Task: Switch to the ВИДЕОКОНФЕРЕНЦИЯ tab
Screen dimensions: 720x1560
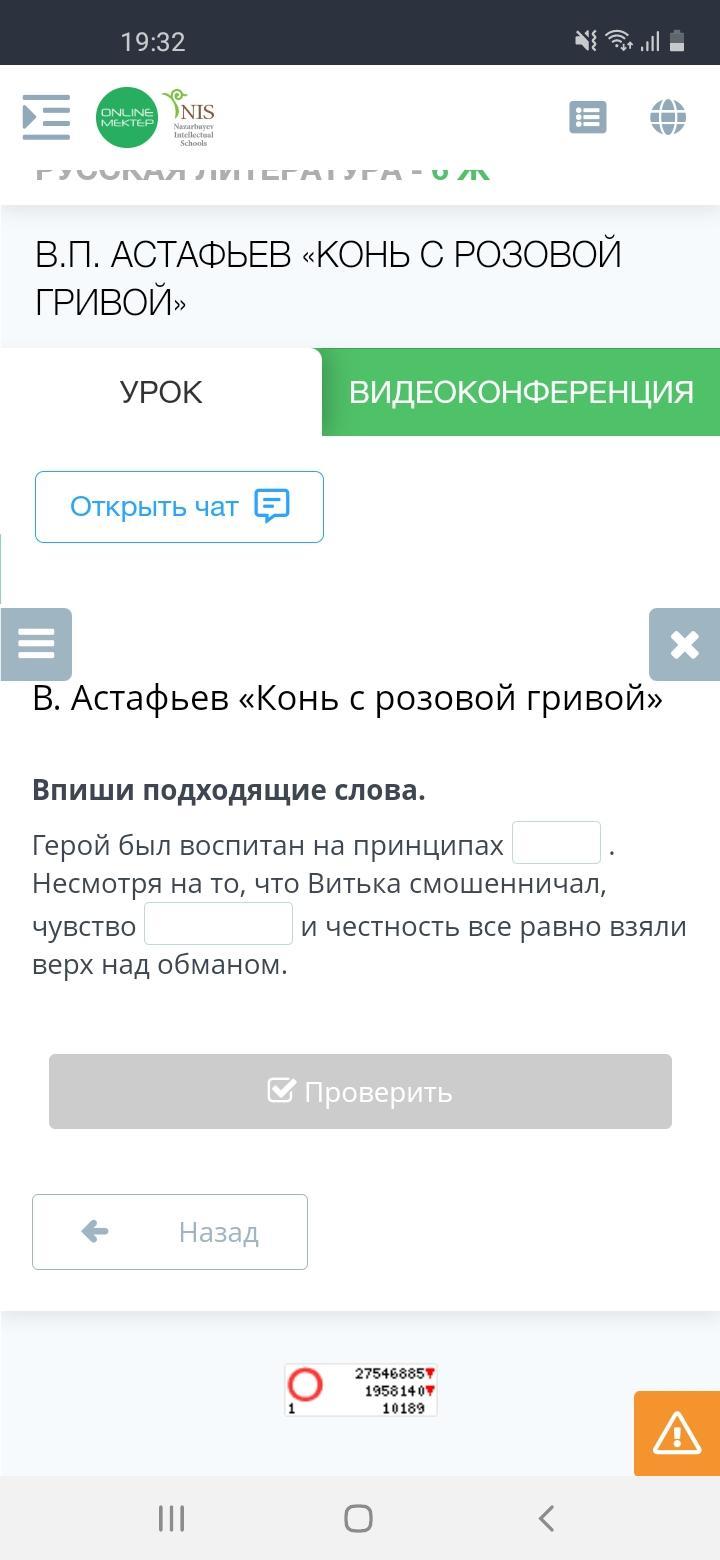Action: [x=521, y=392]
